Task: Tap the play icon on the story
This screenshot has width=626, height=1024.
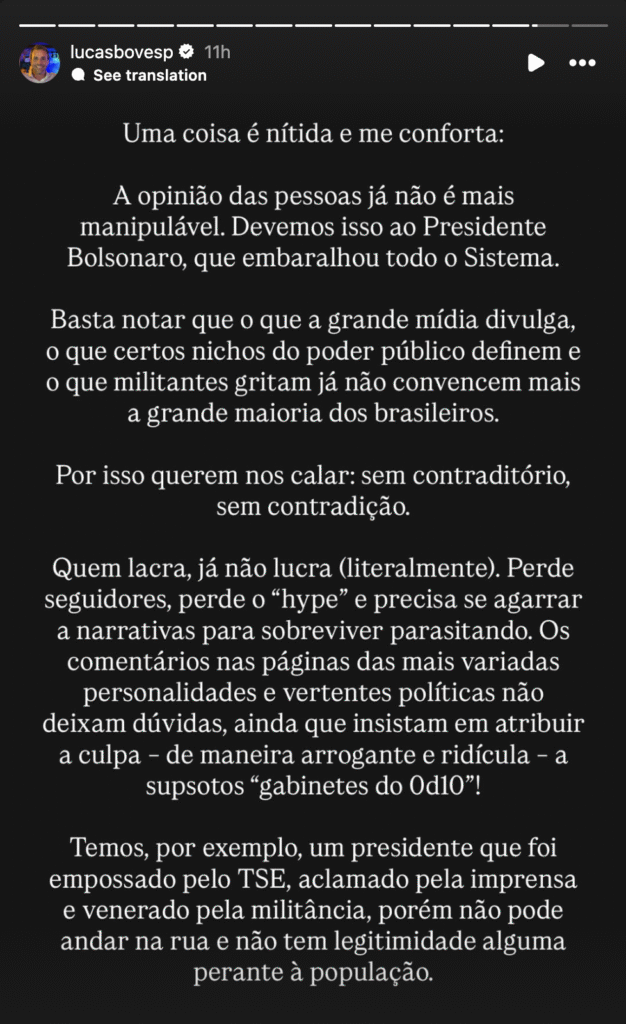Action: (x=536, y=63)
